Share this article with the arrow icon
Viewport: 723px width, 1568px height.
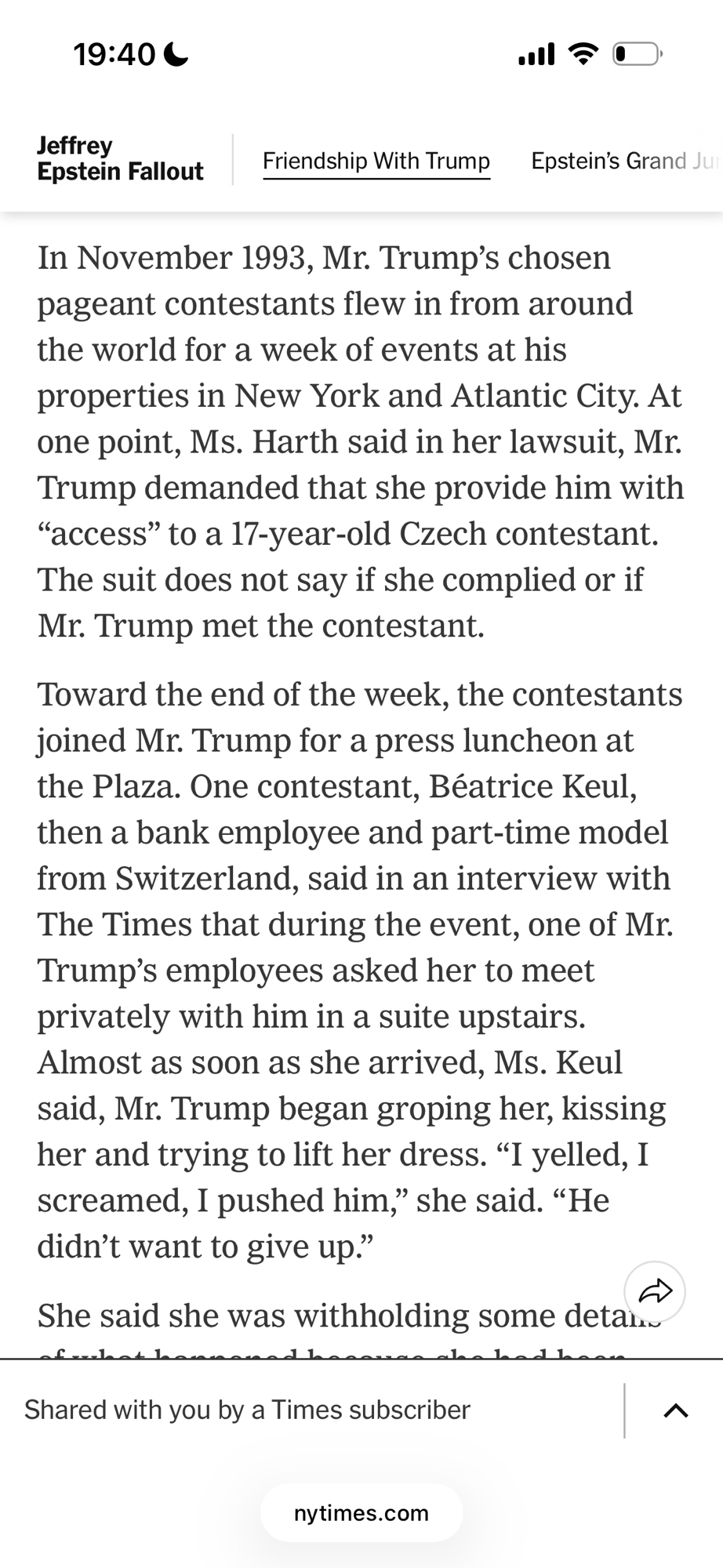(x=655, y=1292)
